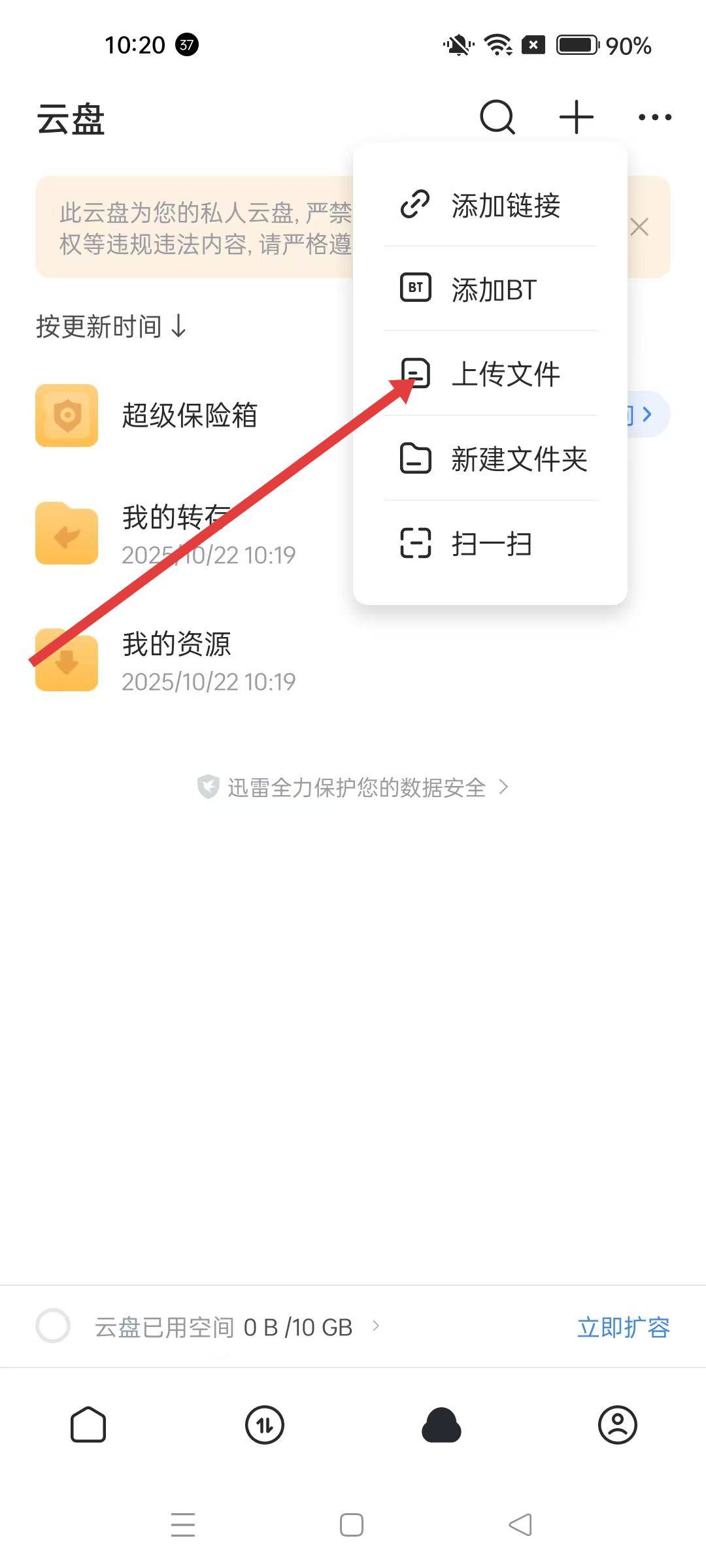This screenshot has width=706, height=1568.
Task: Open 我的资源 folder
Action: pos(176,661)
